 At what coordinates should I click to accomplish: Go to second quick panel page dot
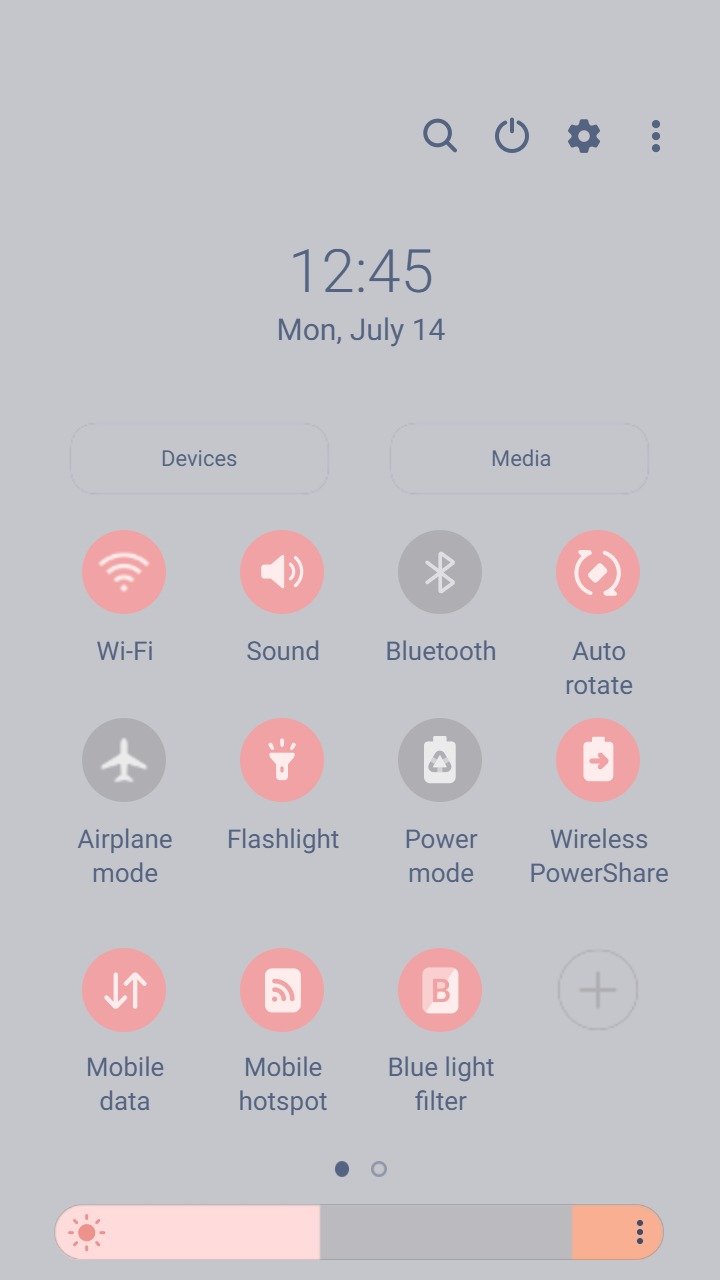coord(379,1169)
